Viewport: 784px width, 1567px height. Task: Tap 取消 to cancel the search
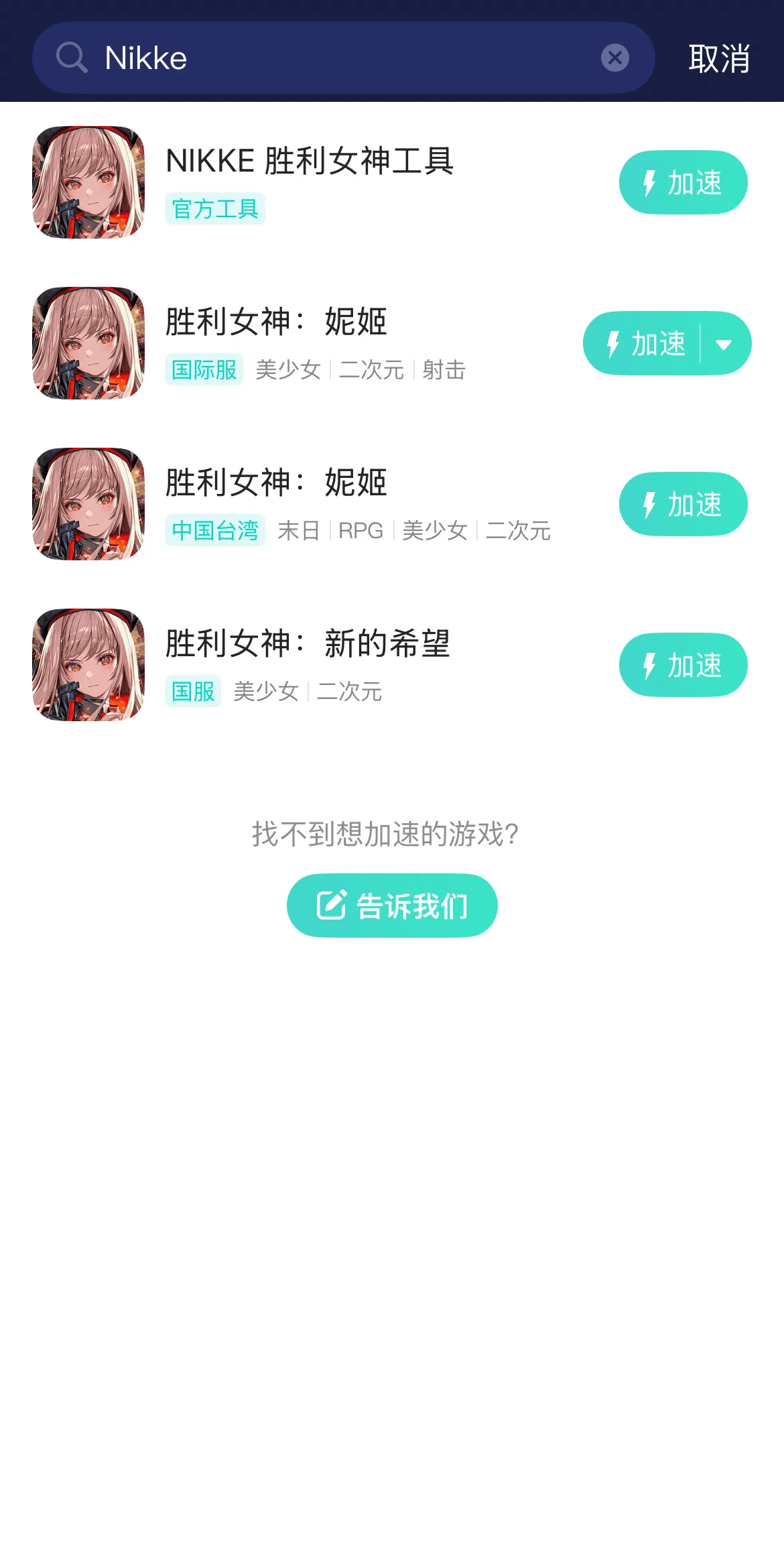pyautogui.click(x=718, y=58)
